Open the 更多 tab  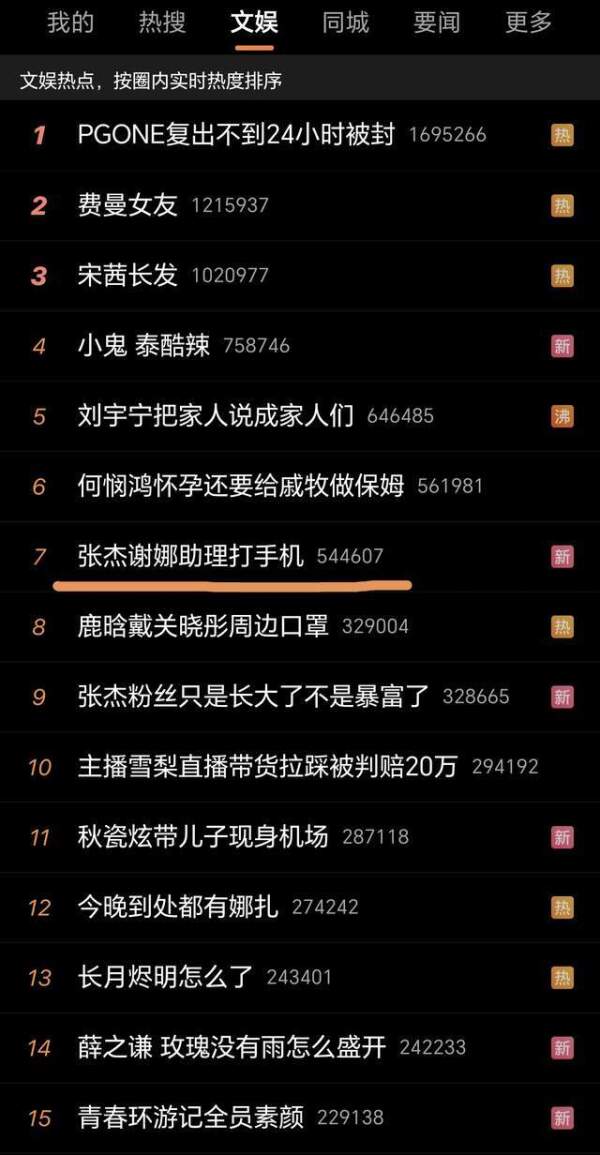(529, 23)
